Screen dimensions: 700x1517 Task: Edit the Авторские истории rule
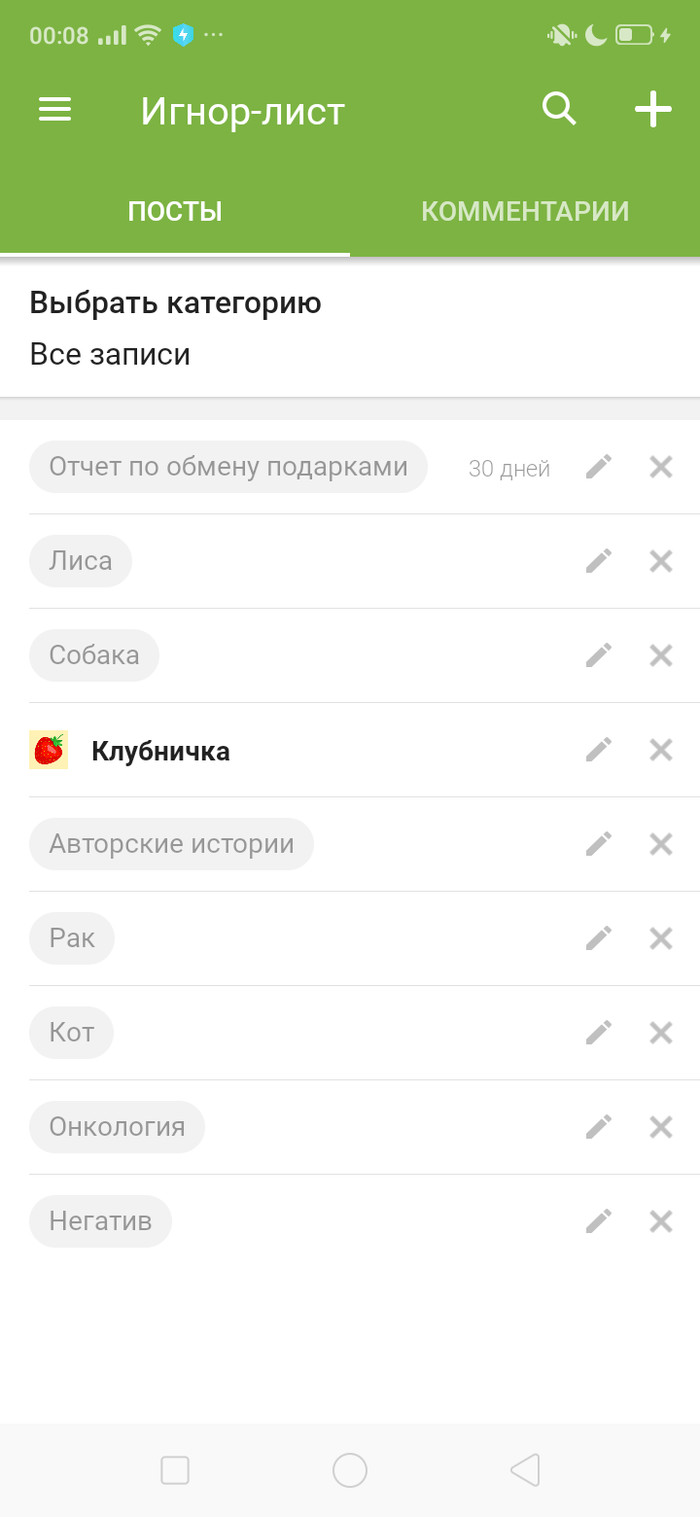point(598,844)
